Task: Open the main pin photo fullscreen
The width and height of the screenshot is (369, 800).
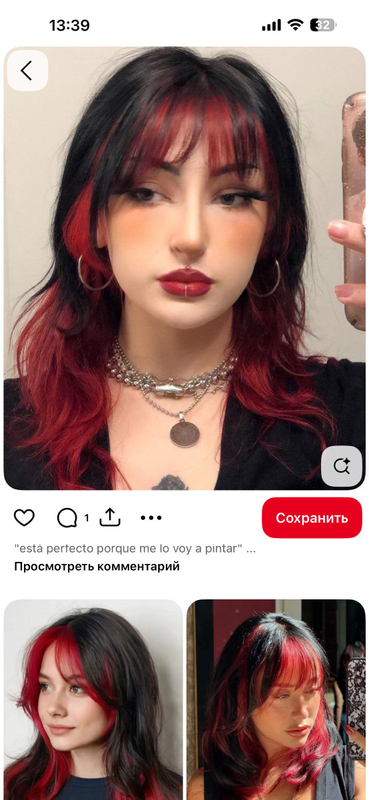Action: coord(184,268)
